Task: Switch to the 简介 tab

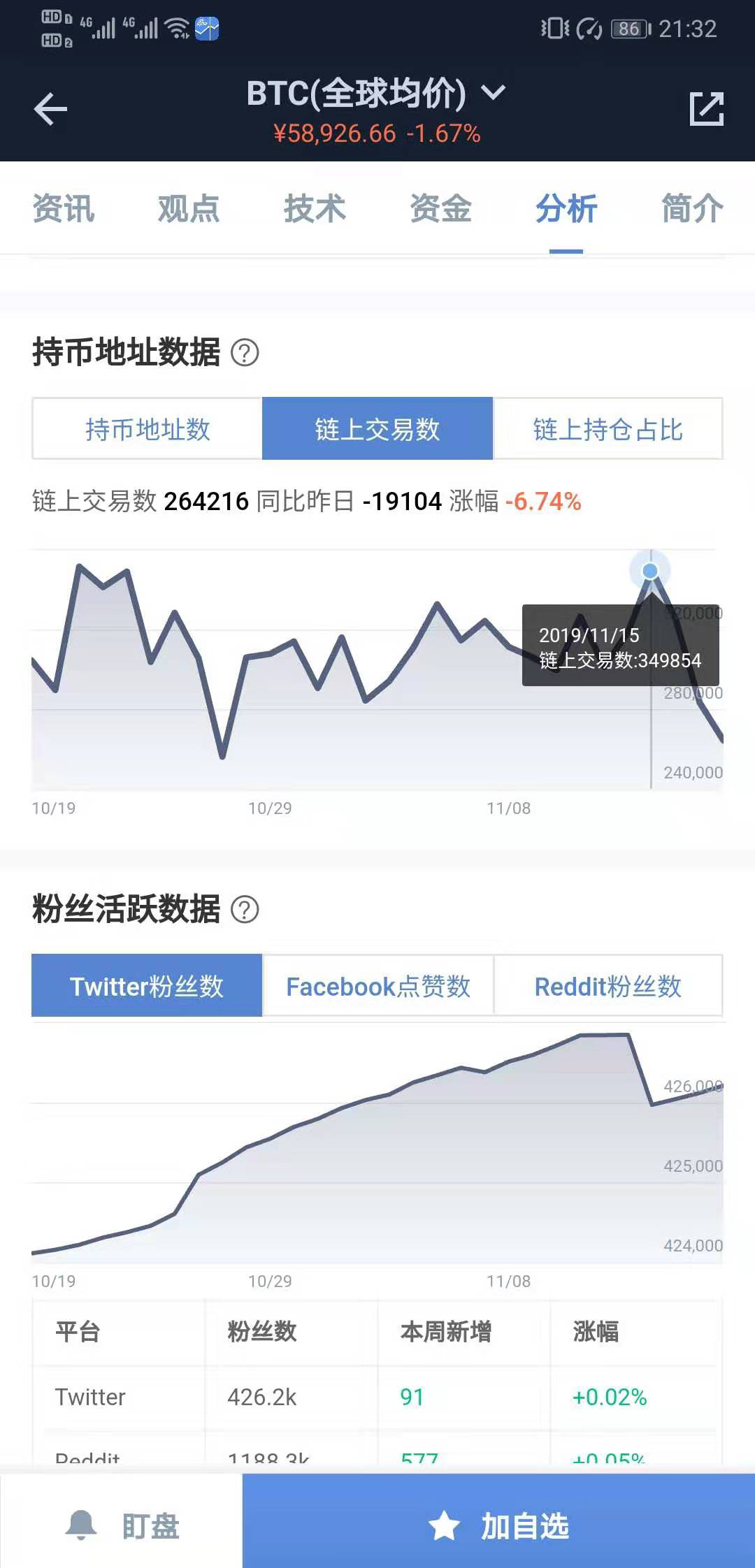Action: 692,208
